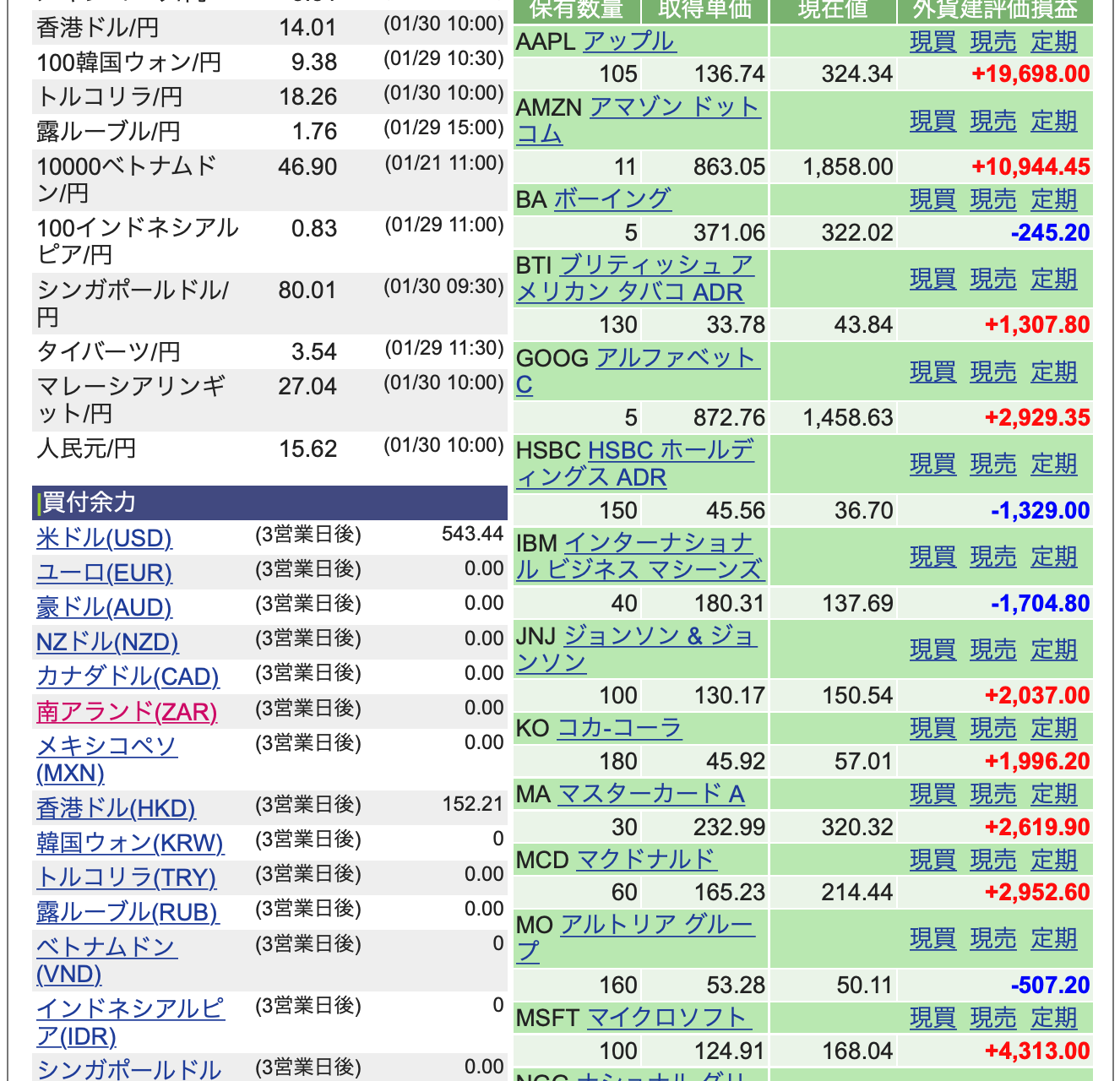Tap 現売 for IBM
1120x1081 pixels.
[993, 557]
